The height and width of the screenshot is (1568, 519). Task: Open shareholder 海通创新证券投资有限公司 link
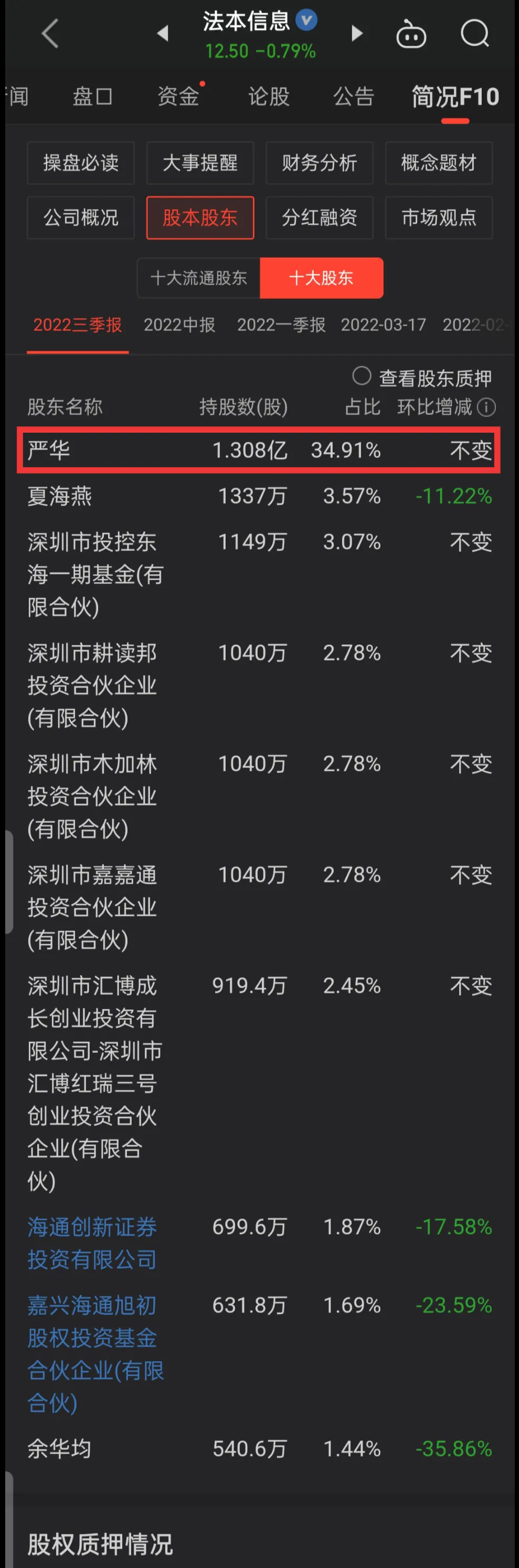click(92, 1243)
